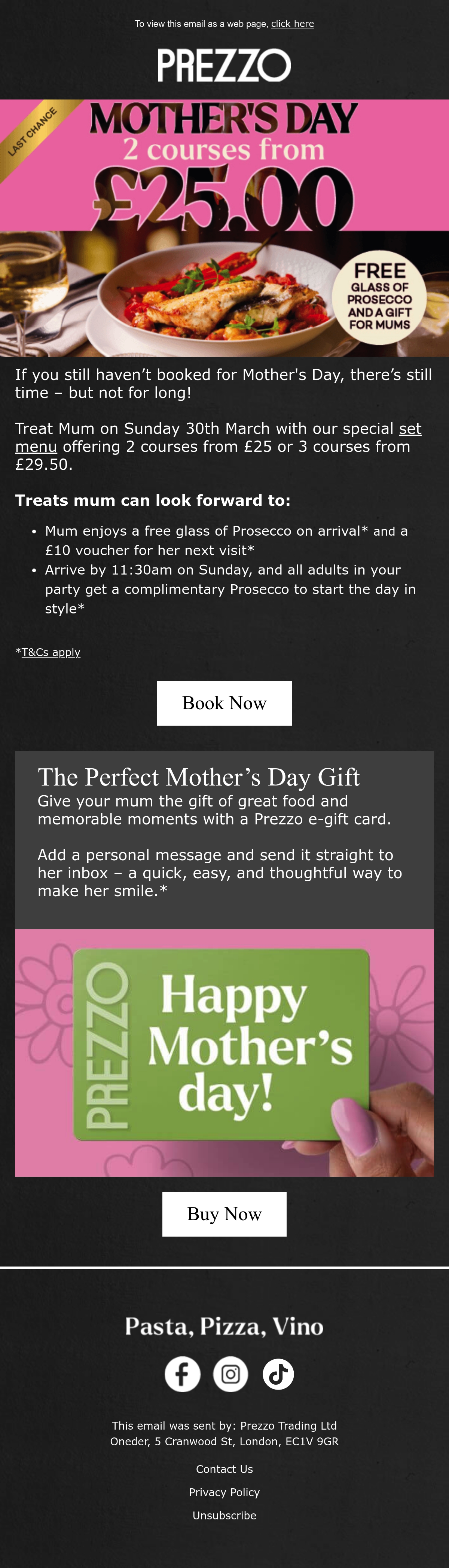Open Prezzo's Instagram page
Screen dimensions: 449x1568
(230, 1374)
